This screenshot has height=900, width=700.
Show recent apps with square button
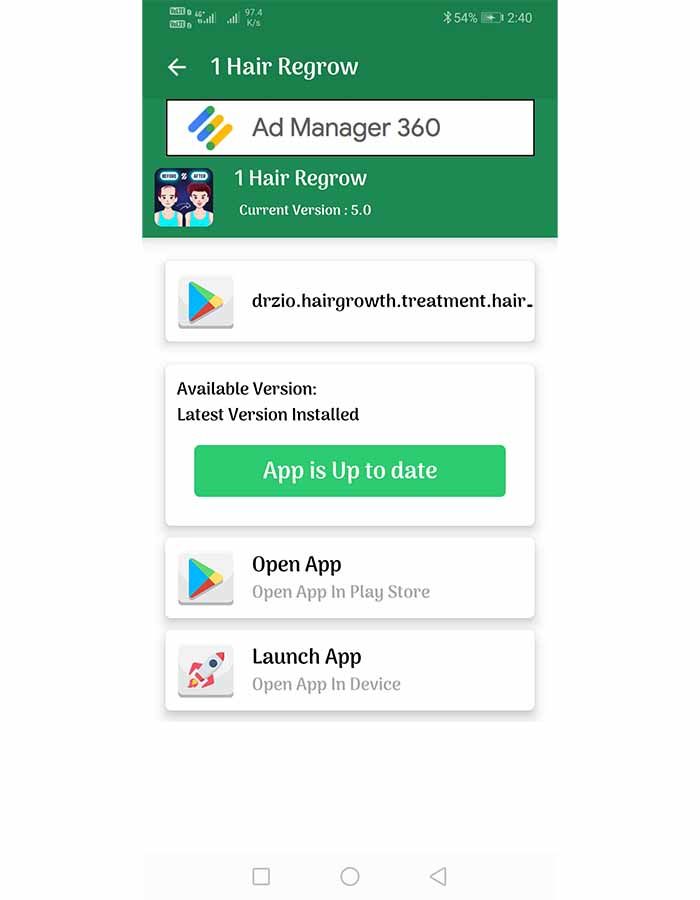[261, 877]
